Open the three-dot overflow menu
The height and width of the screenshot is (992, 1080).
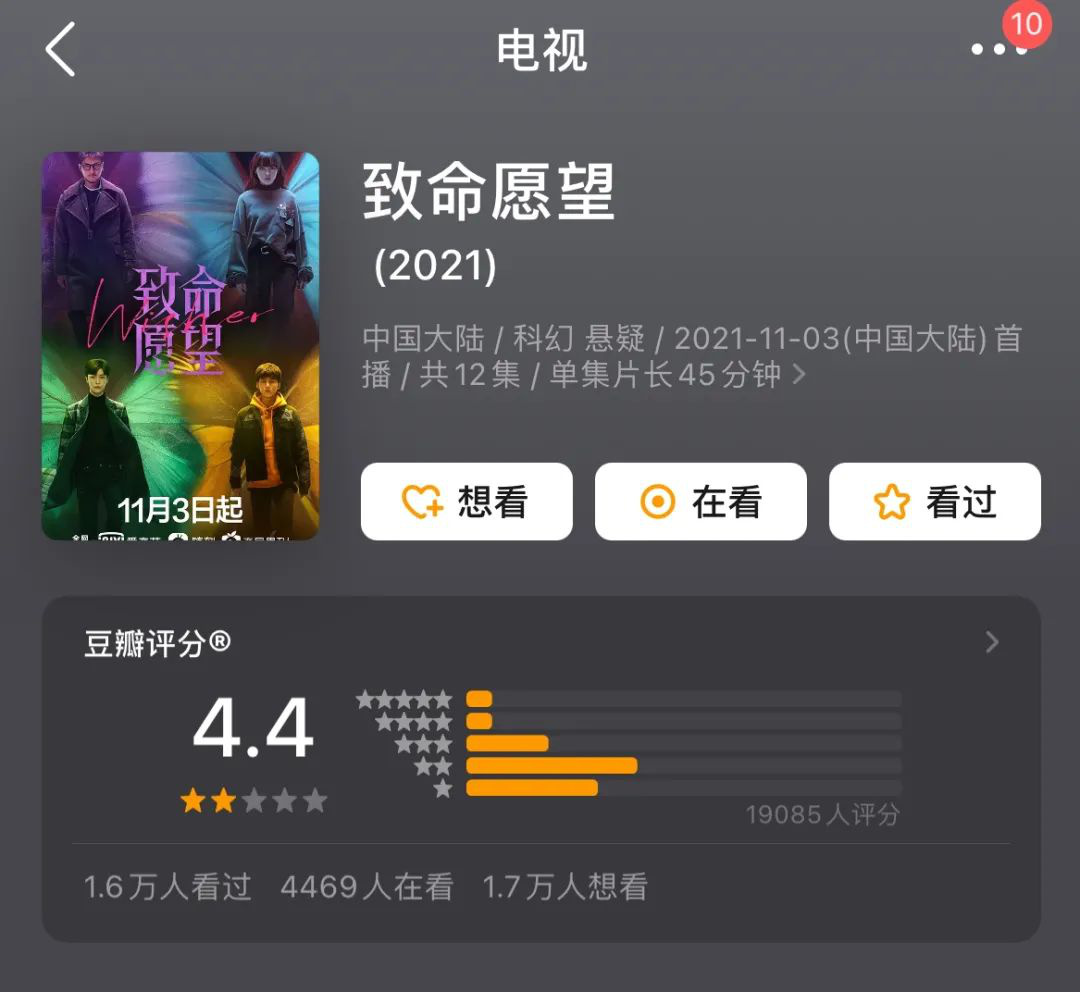coord(998,50)
